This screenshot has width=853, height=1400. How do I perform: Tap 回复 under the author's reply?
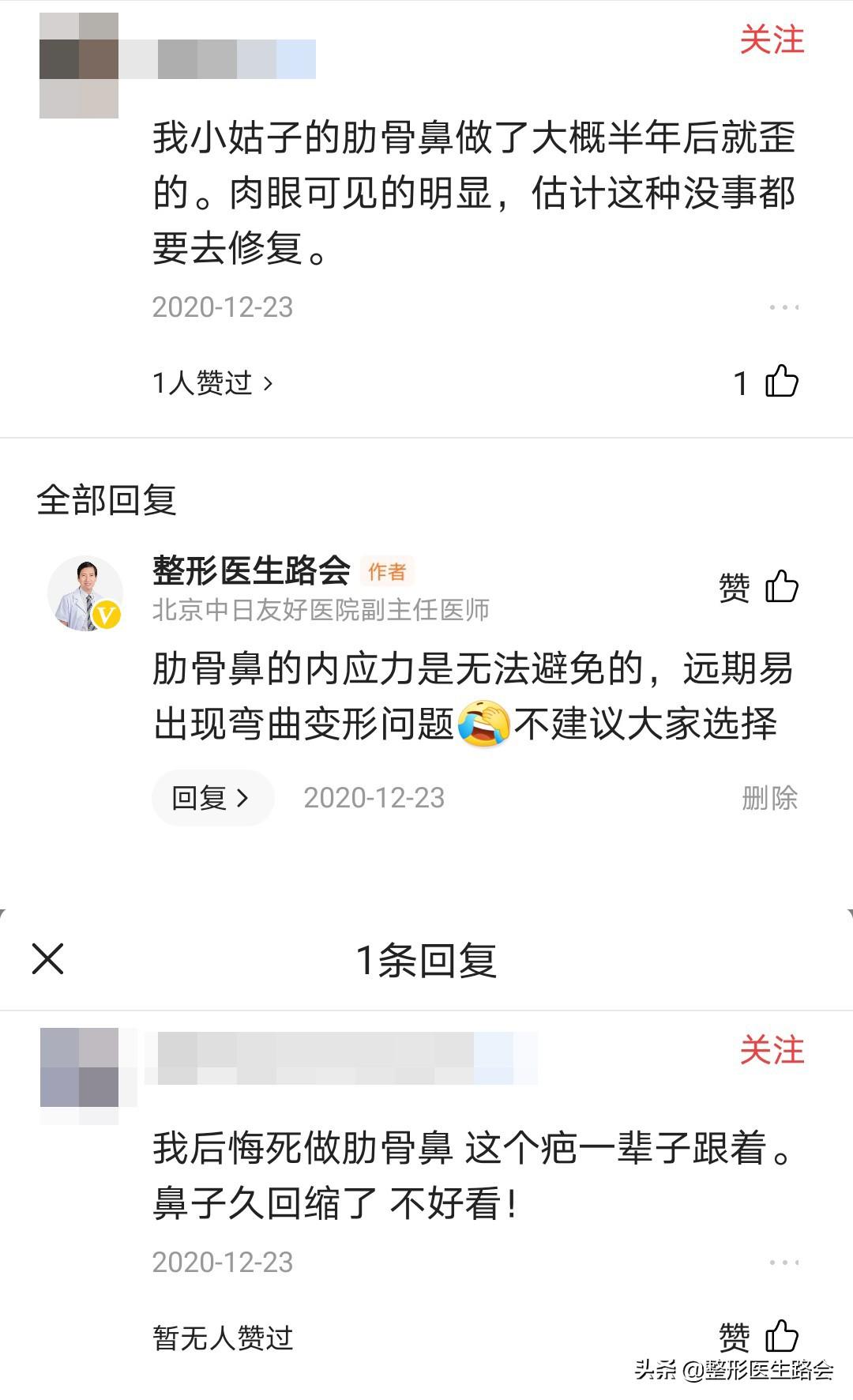pos(212,798)
